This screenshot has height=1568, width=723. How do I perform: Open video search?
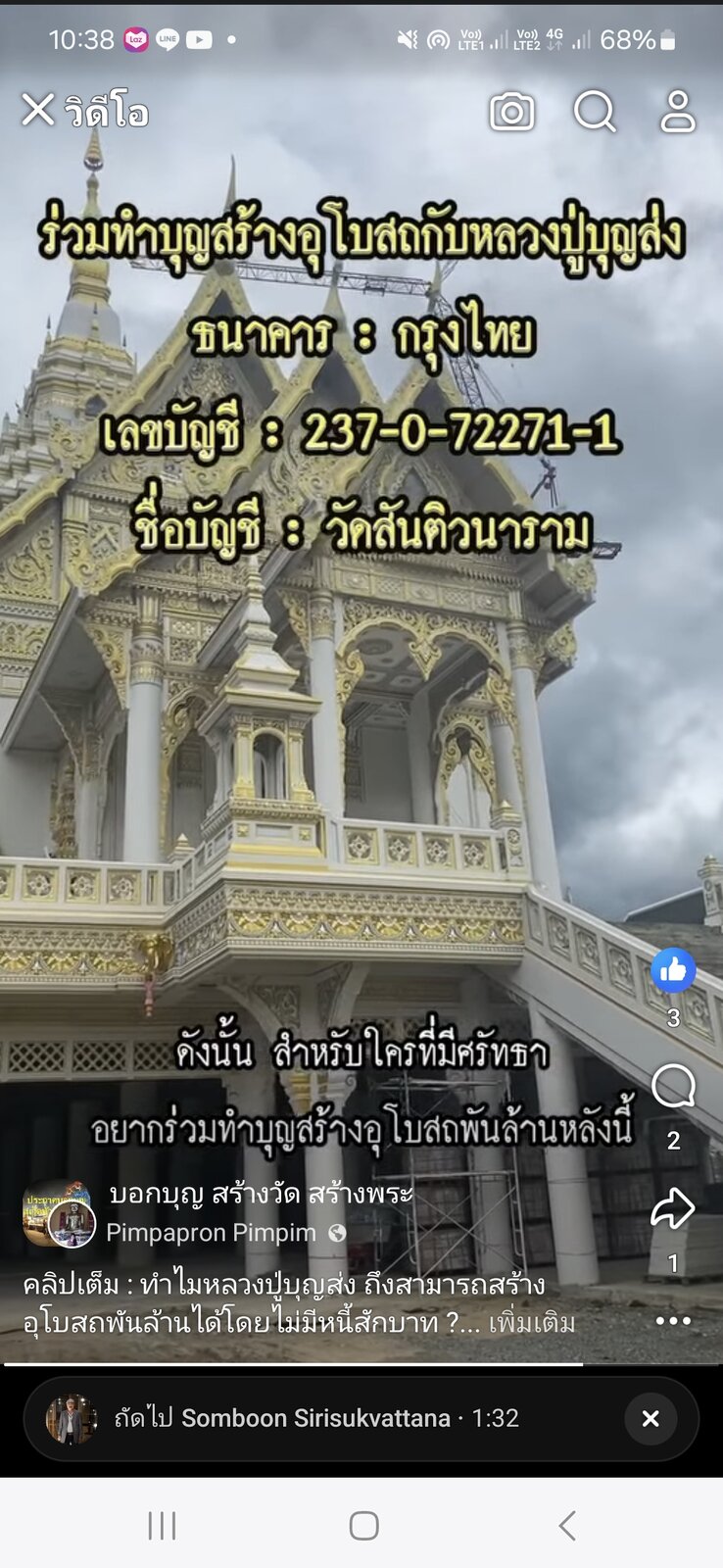tap(595, 112)
